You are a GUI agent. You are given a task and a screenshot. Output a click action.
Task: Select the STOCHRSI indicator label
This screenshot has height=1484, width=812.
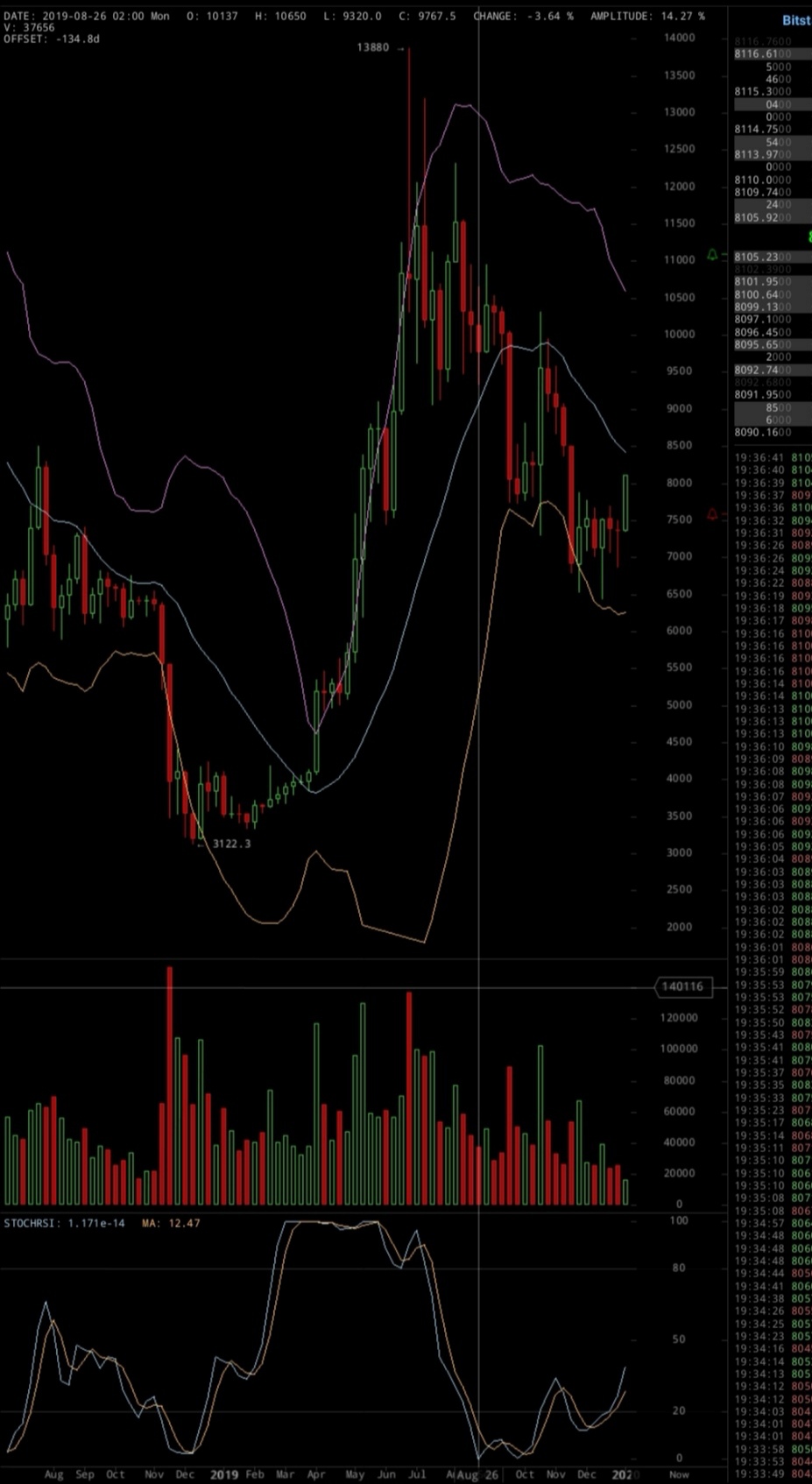tap(28, 1223)
